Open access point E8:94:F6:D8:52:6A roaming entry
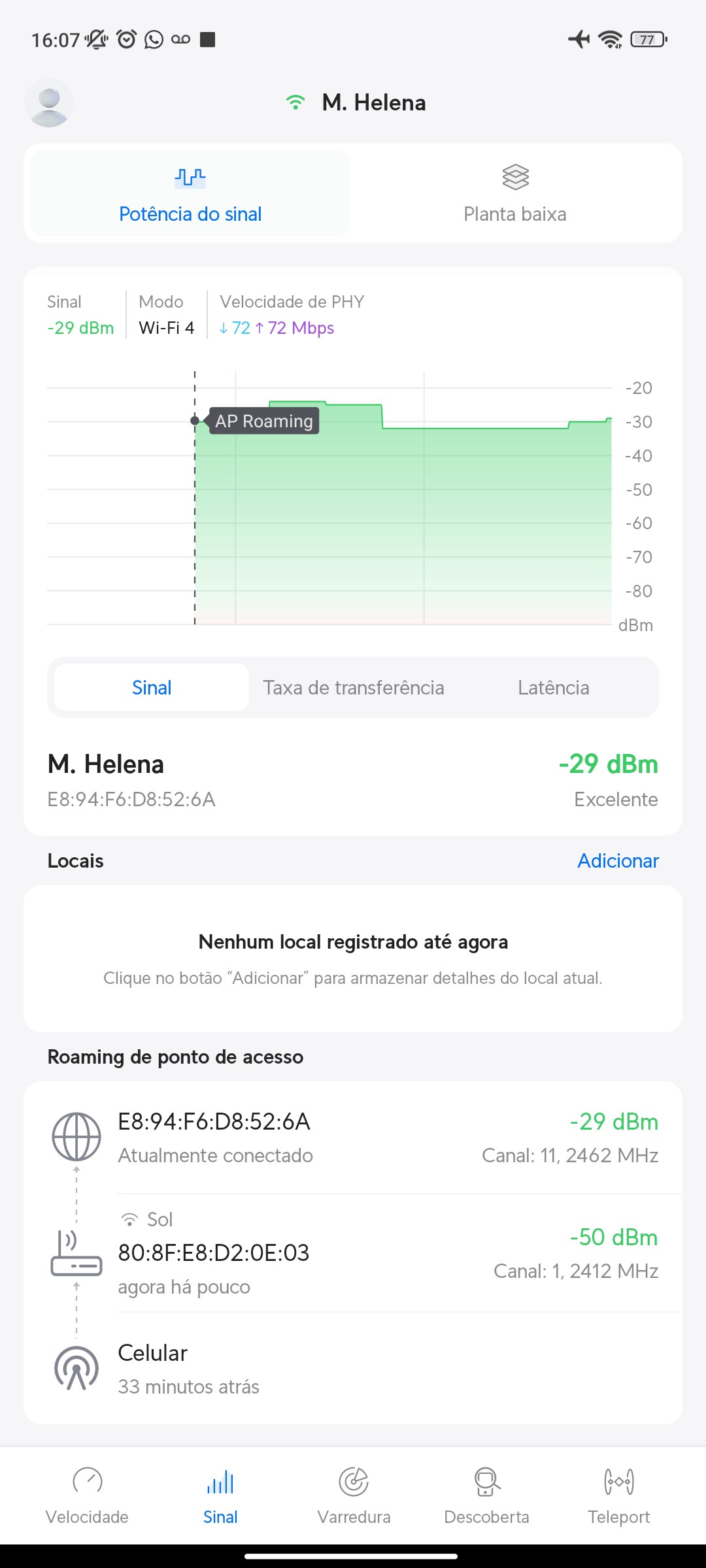 pos(353,1137)
